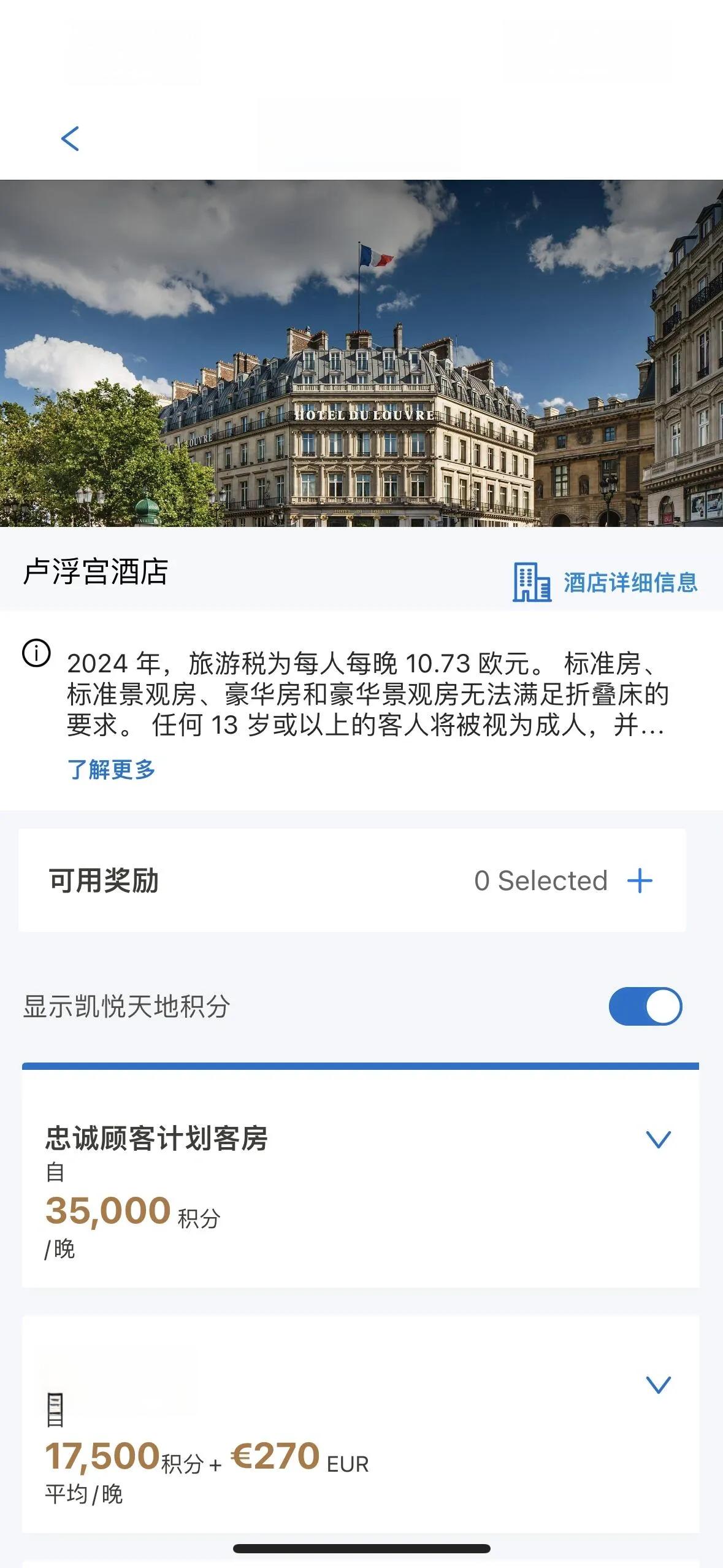Expand the 忠诚顾客计划客房 section

659,1139
